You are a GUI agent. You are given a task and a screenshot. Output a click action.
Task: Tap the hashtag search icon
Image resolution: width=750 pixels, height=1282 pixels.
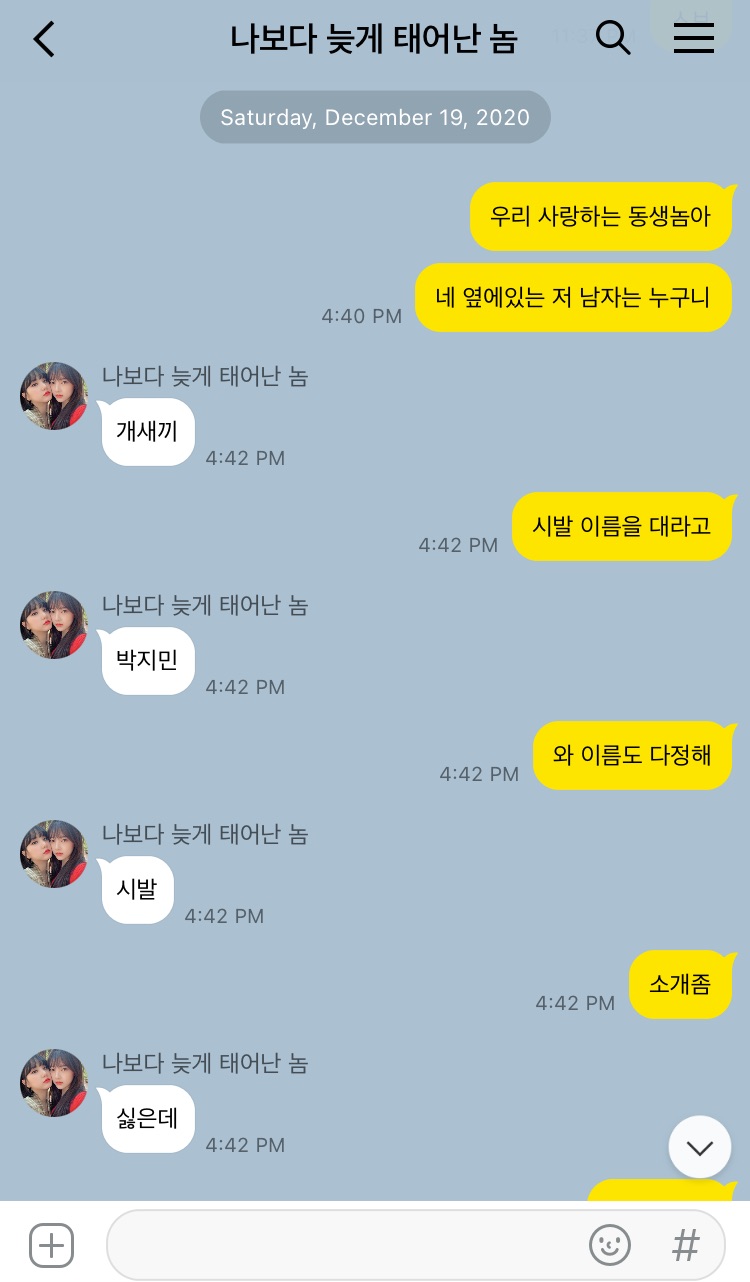click(x=685, y=1245)
